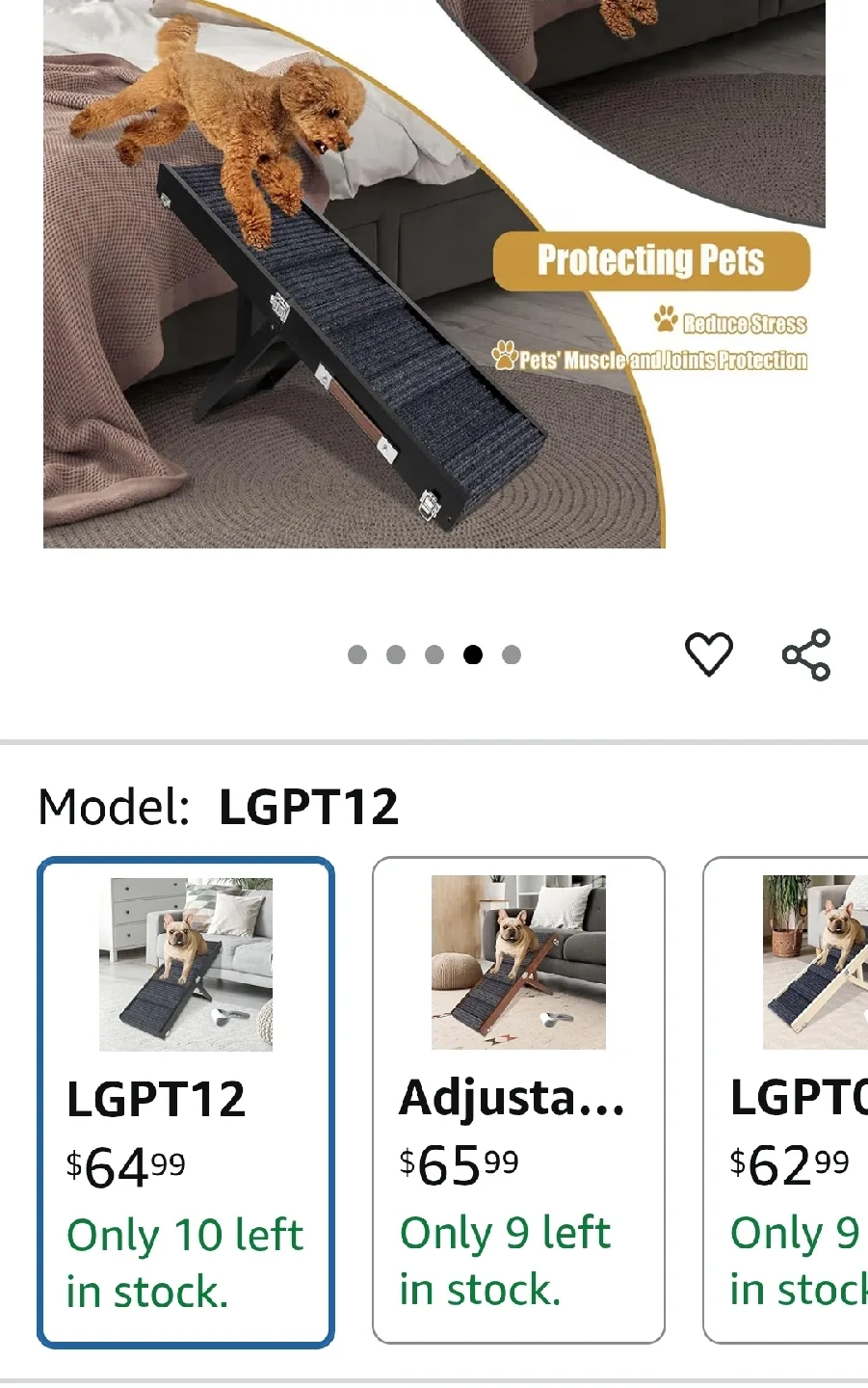This screenshot has height=1388, width=868.
Task: Tap the LGPT12 variant label
Action: coord(156,1099)
